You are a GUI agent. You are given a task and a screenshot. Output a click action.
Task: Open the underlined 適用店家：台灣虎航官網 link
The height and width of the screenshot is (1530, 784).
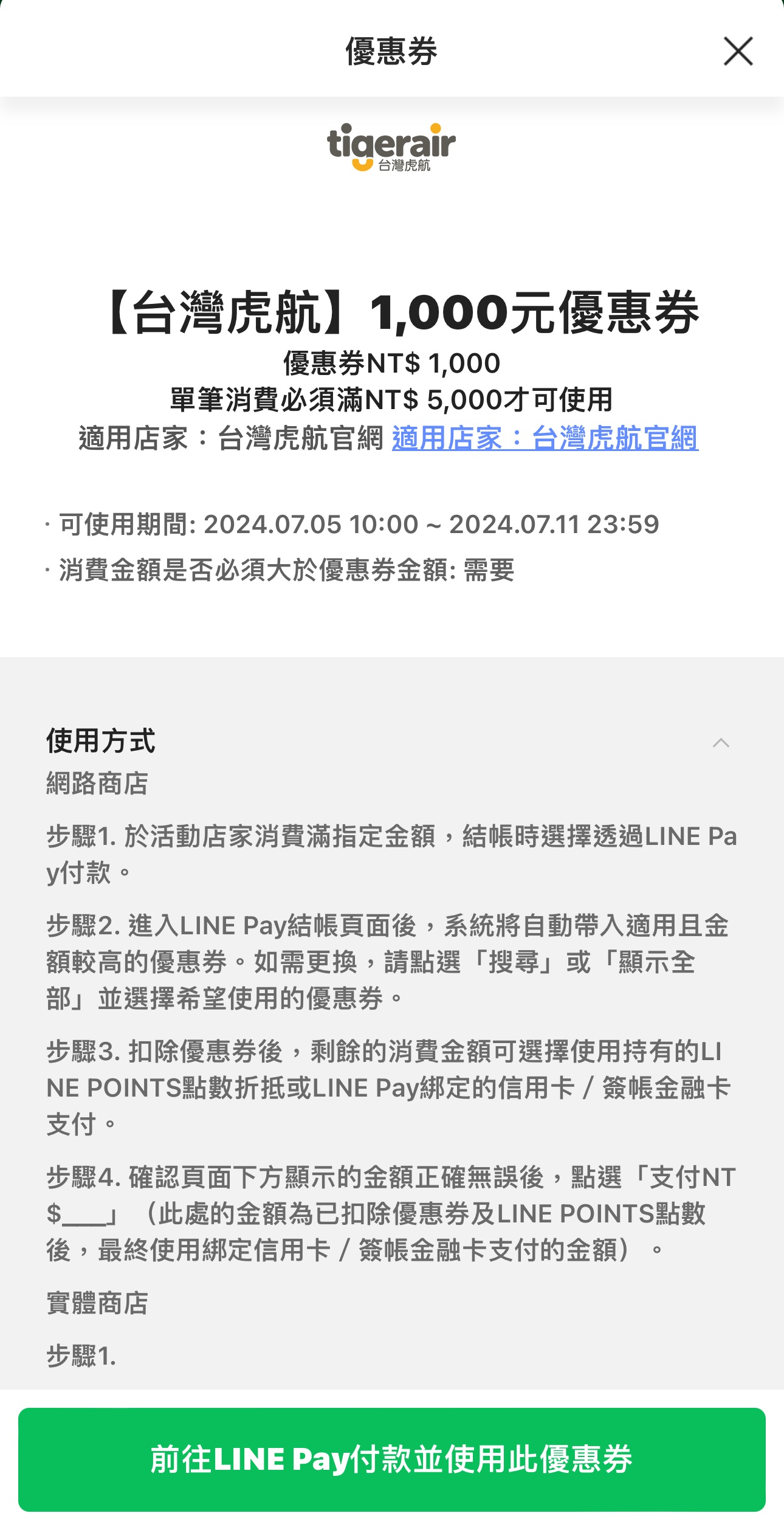click(x=545, y=438)
